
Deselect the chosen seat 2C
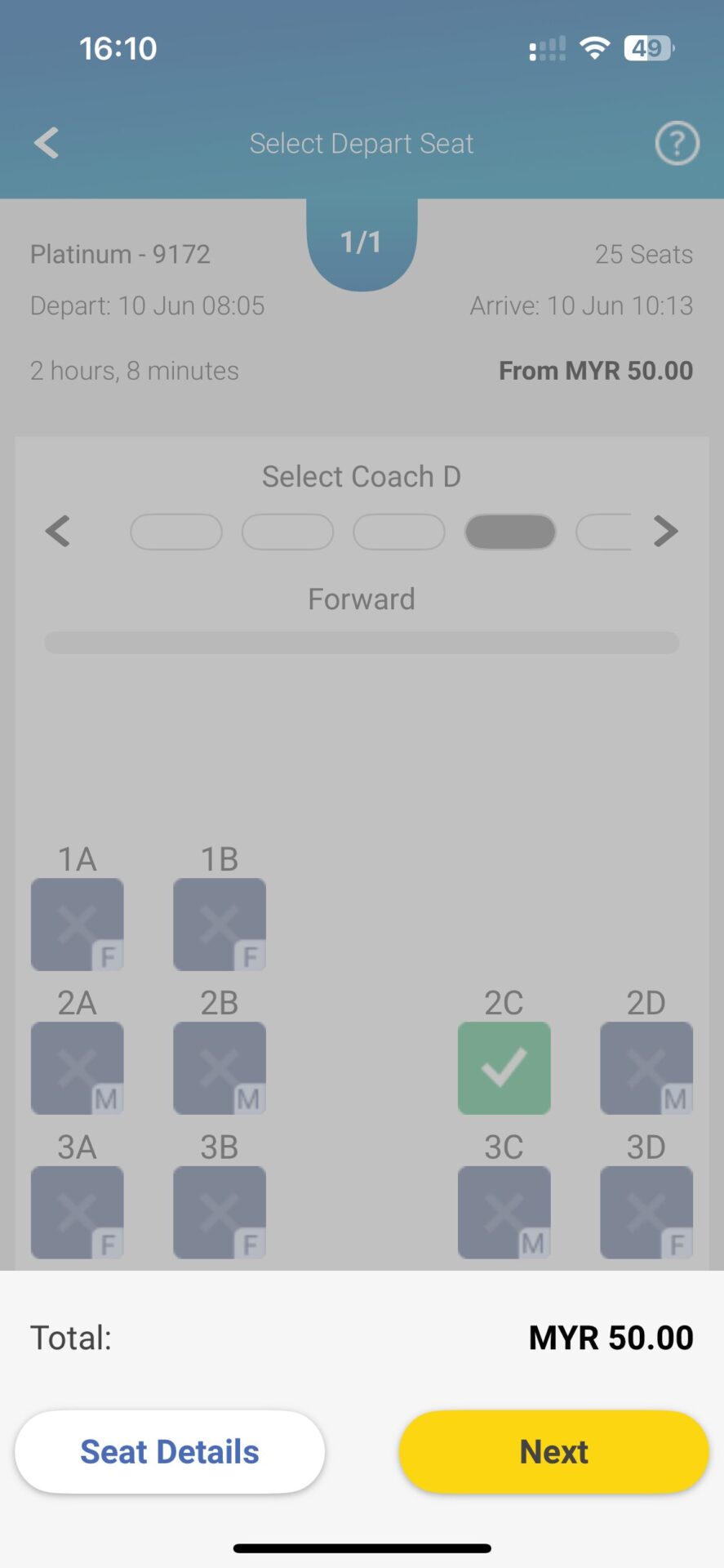pos(504,1068)
